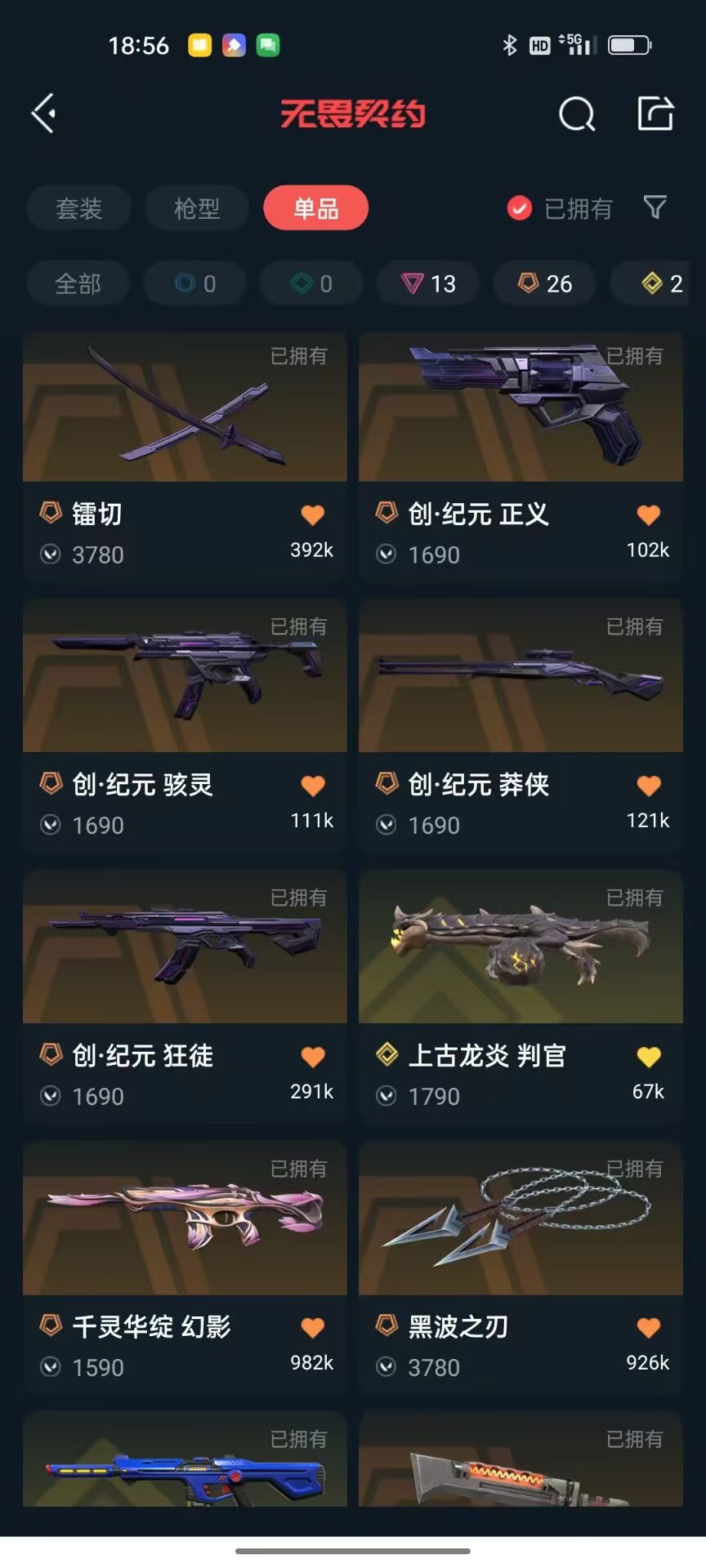View the 创·纪元 莽侠 skin
The image size is (706, 1568).
pyautogui.click(x=521, y=726)
